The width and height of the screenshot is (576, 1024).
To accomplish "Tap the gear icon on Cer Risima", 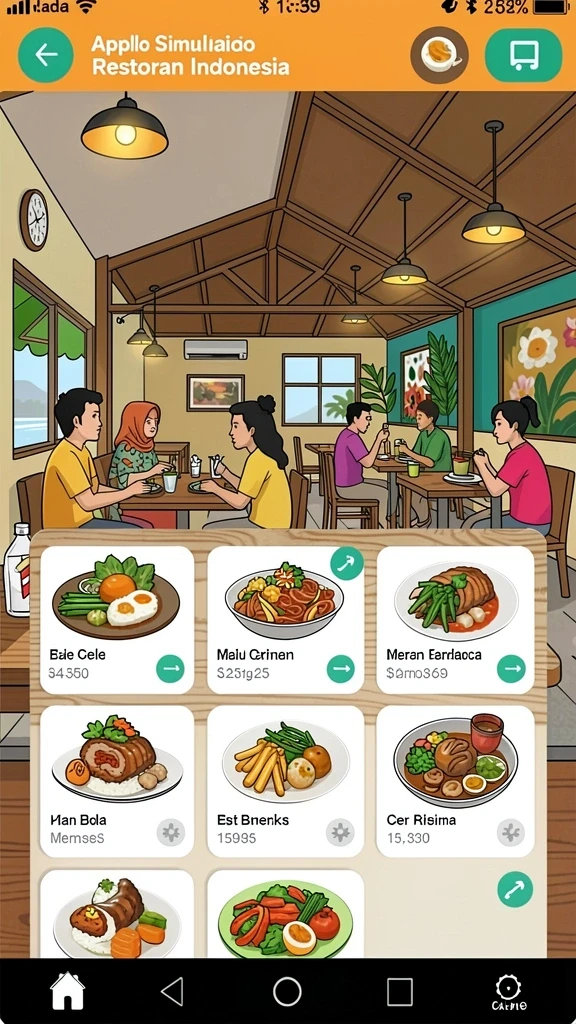I will pos(511,833).
